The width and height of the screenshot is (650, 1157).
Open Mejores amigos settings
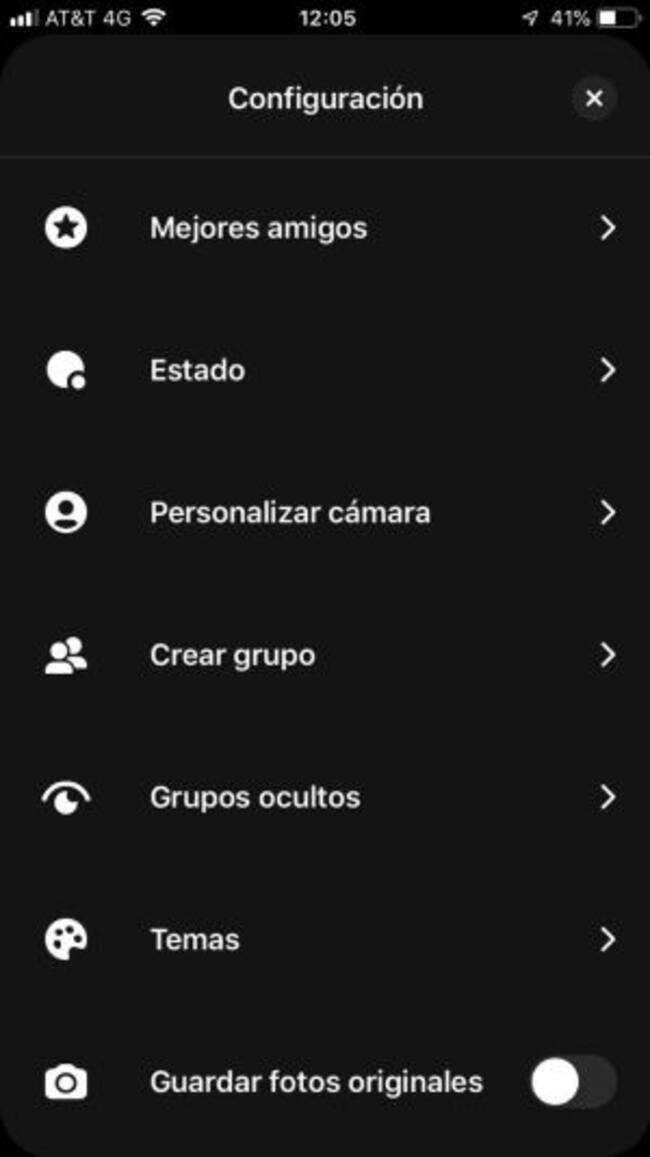coord(325,228)
